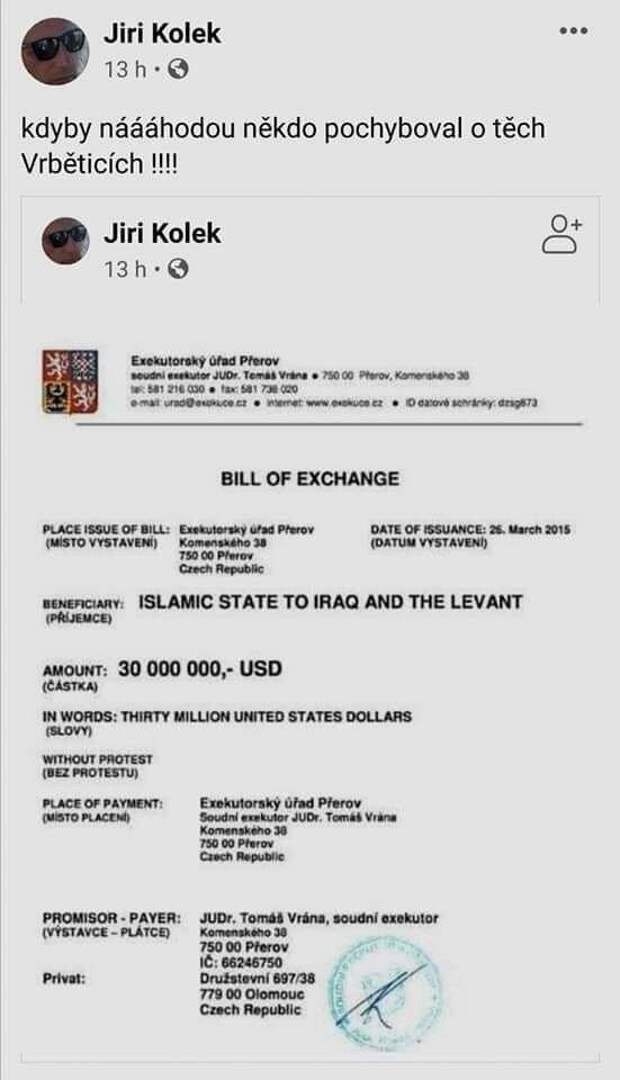This screenshot has width=620, height=1080.
Task: Tap the add friend icon in shared post
Action: [561, 235]
